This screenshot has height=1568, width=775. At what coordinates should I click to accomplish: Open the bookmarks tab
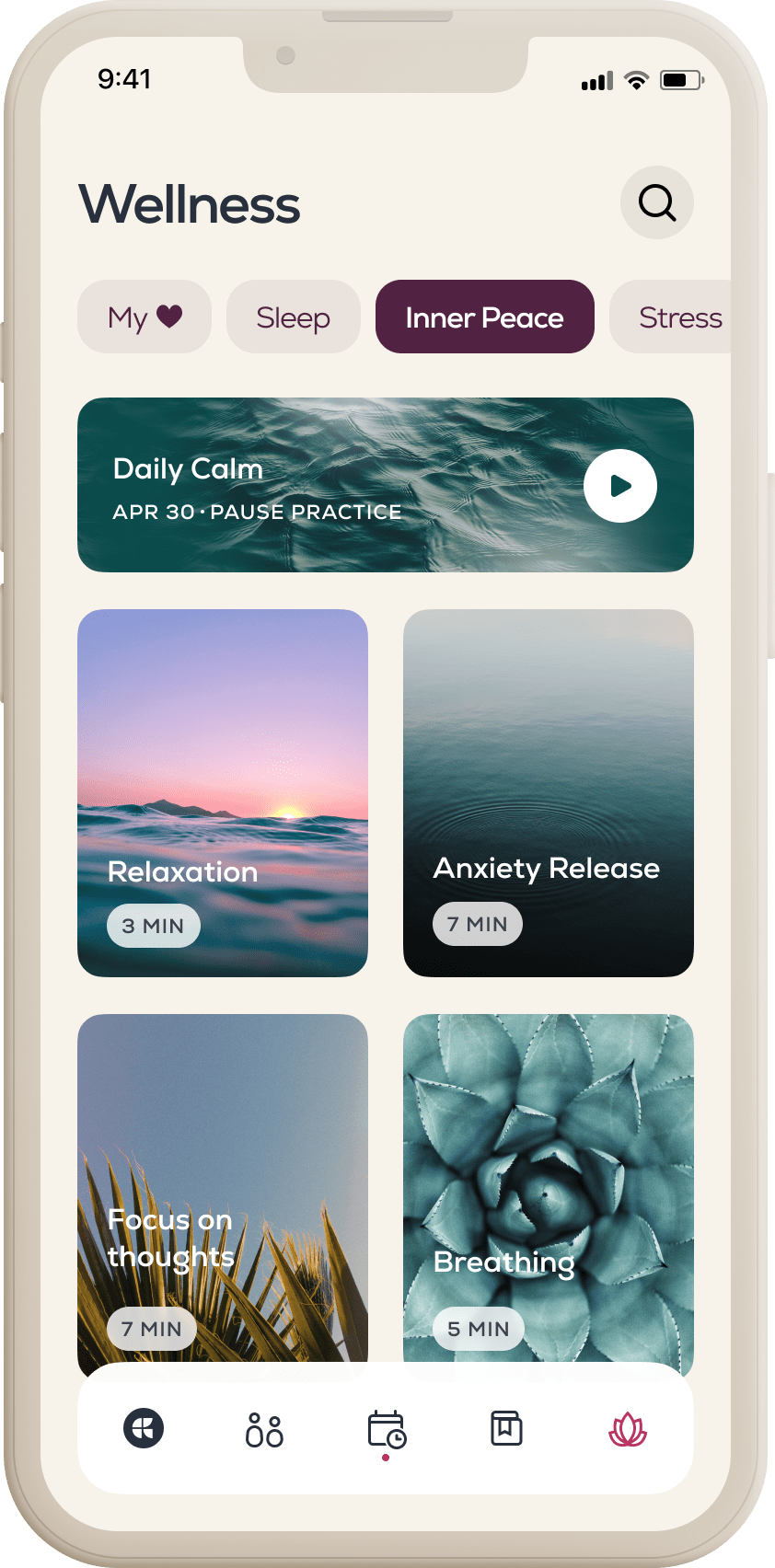tap(506, 1428)
